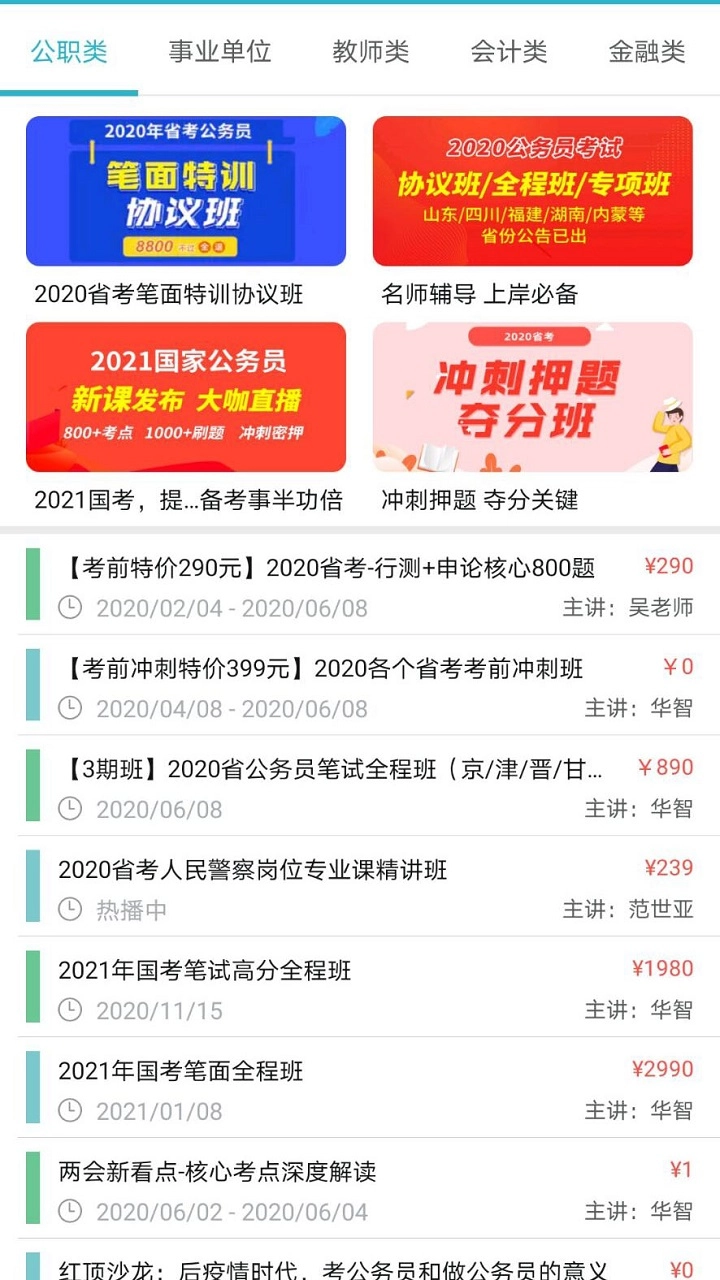
Task: Open the 金融类 tab
Action: point(645,52)
